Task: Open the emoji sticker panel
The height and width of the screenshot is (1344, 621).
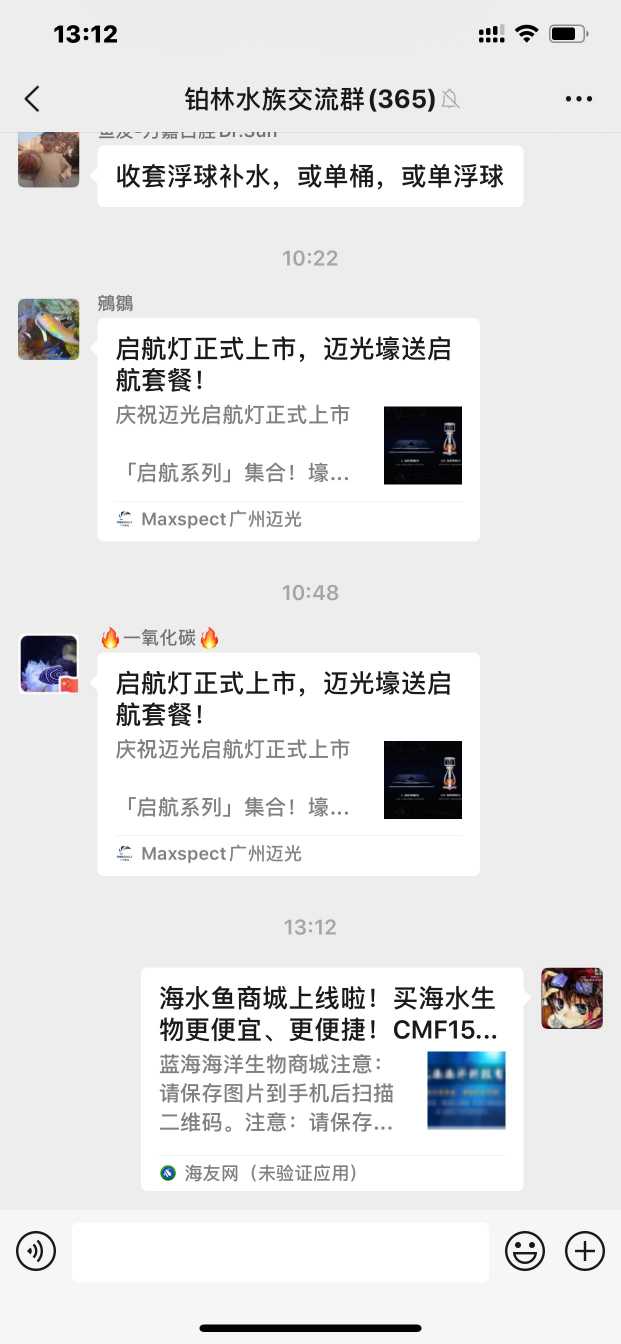Action: 525,1250
